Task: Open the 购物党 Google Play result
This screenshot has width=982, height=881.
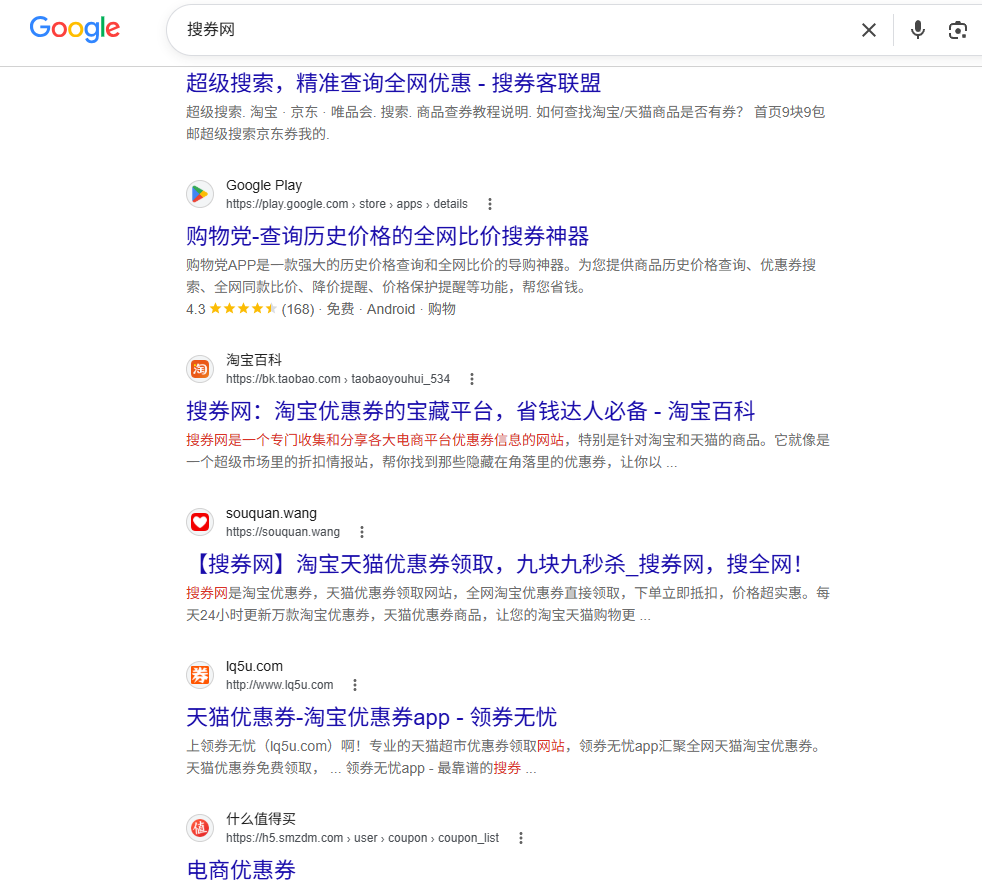Action: pyautogui.click(x=387, y=236)
